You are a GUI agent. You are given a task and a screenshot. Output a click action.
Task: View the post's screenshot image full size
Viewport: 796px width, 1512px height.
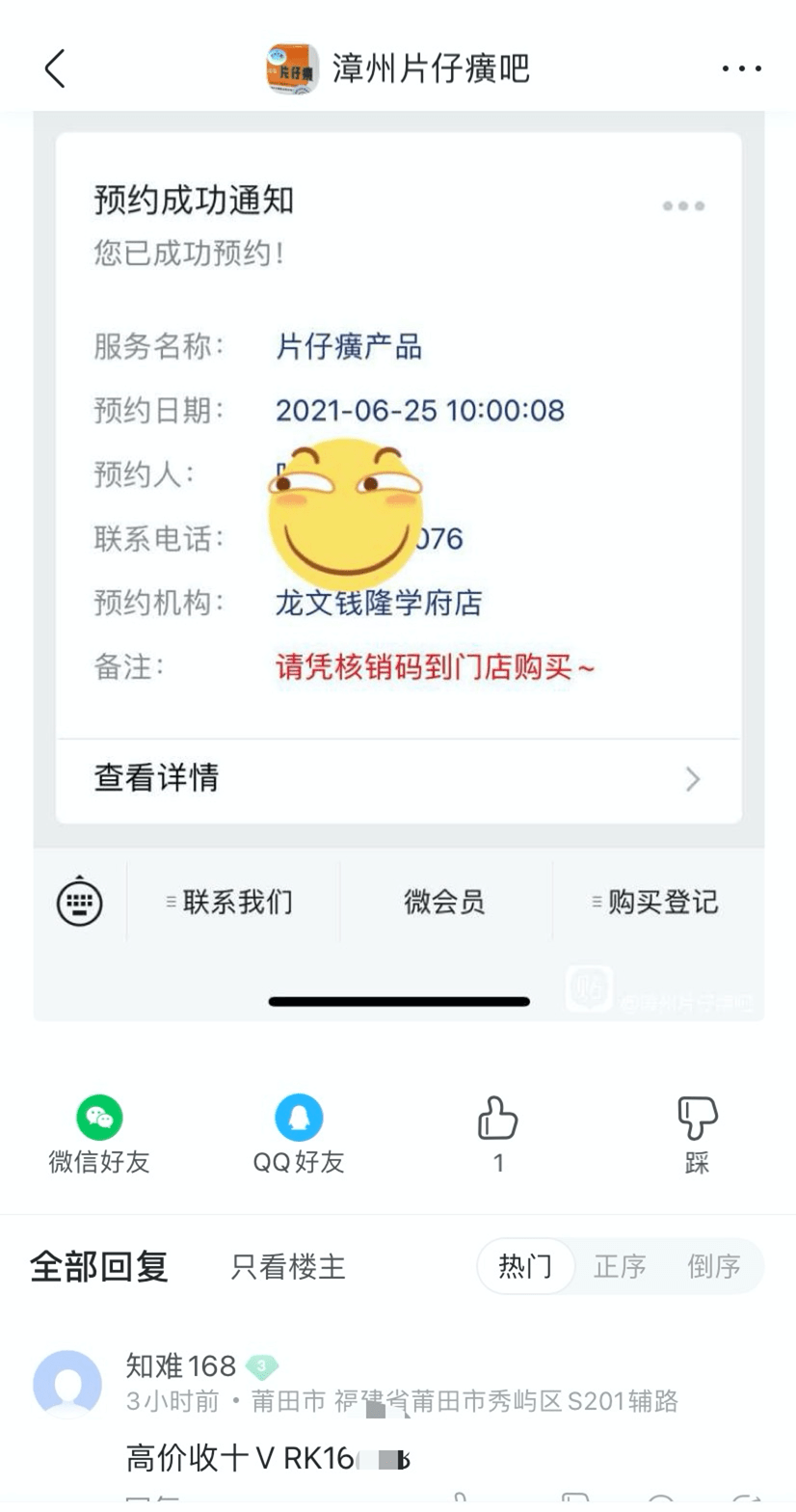tap(398, 565)
